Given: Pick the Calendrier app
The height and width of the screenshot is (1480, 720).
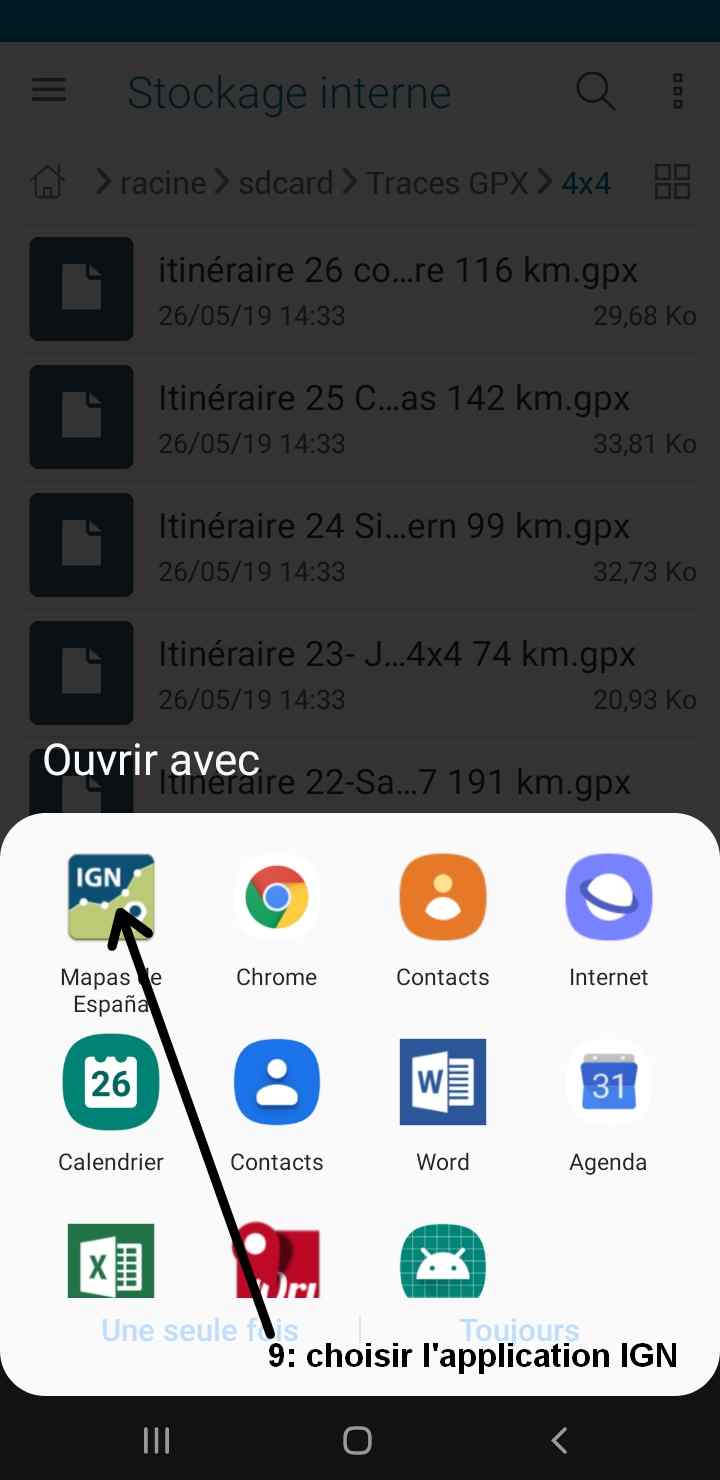Looking at the screenshot, I should click(x=110, y=1083).
